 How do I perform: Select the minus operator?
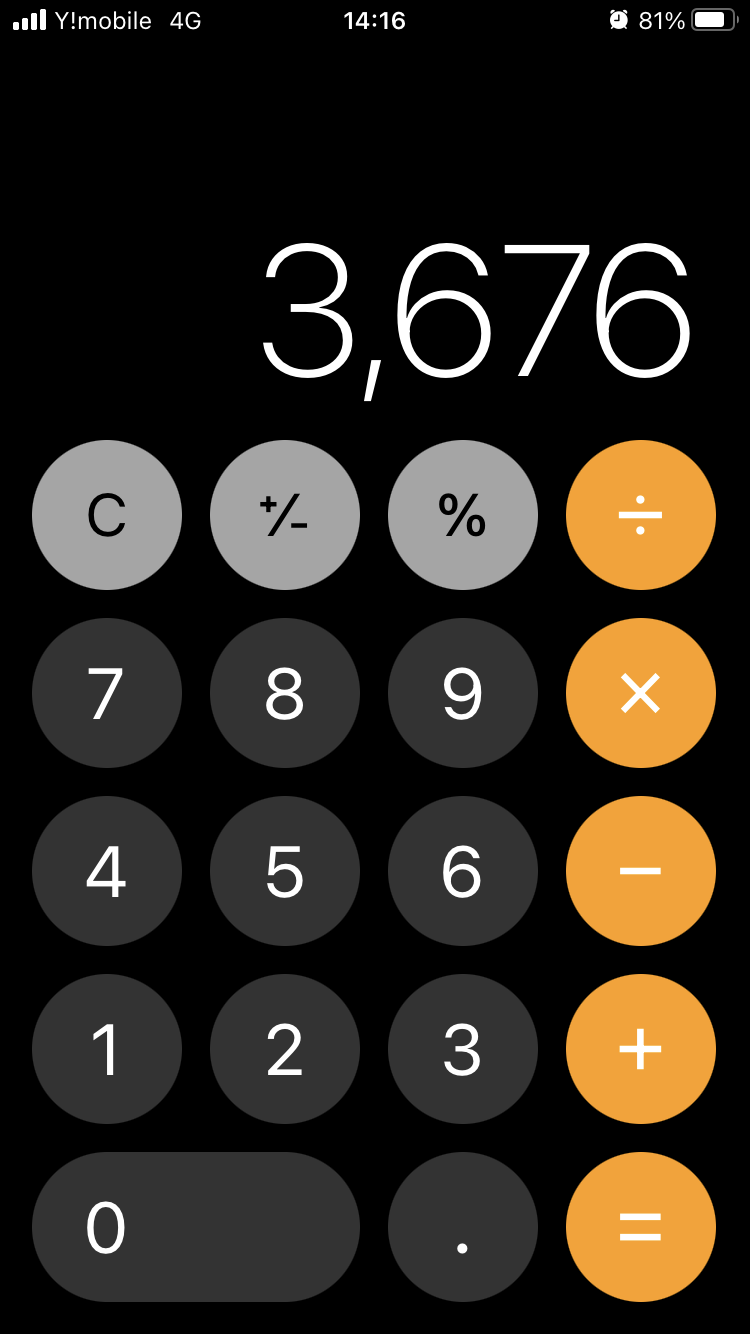641,871
